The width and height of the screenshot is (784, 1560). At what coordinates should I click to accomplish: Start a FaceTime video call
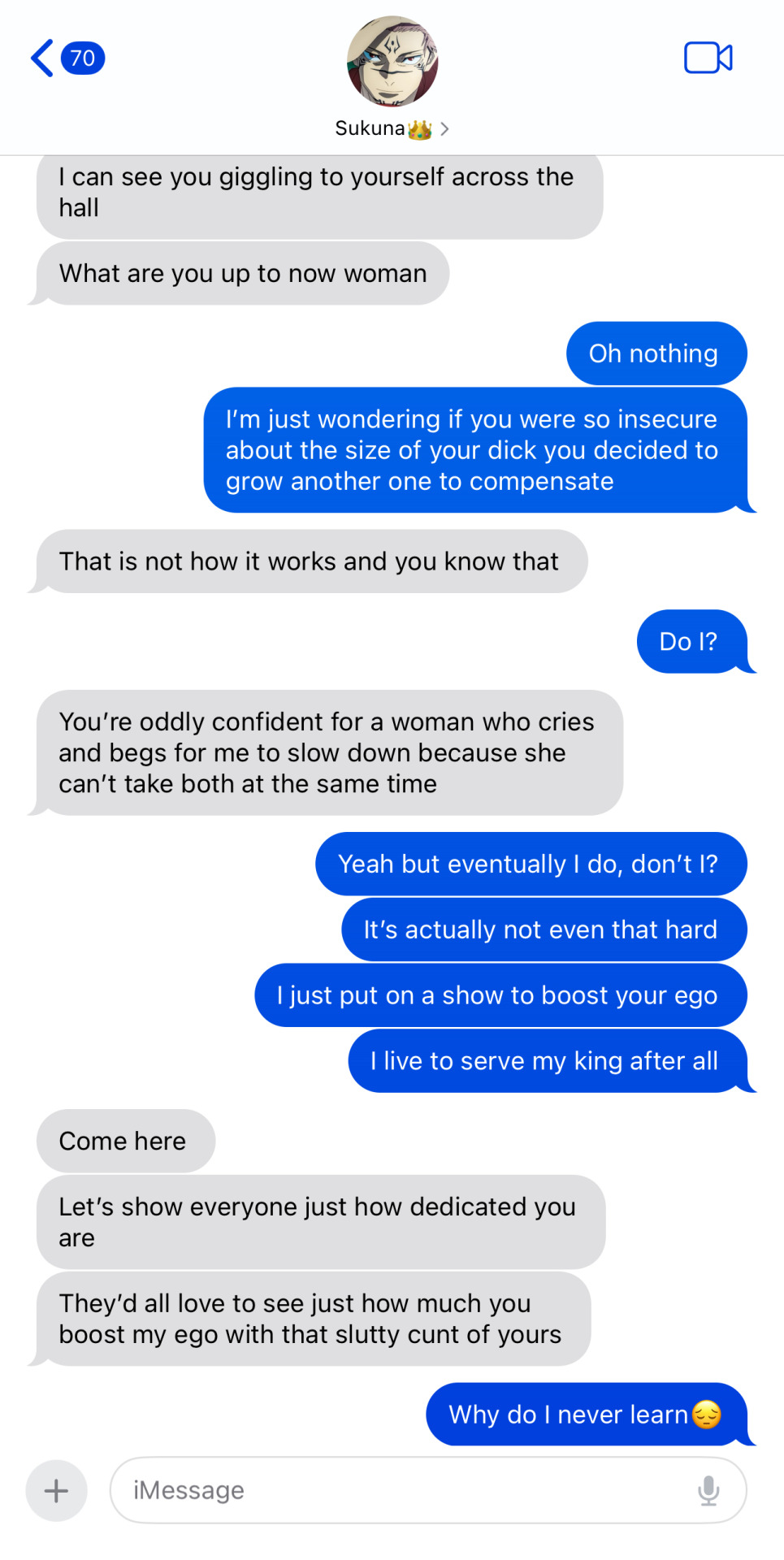pyautogui.click(x=708, y=58)
